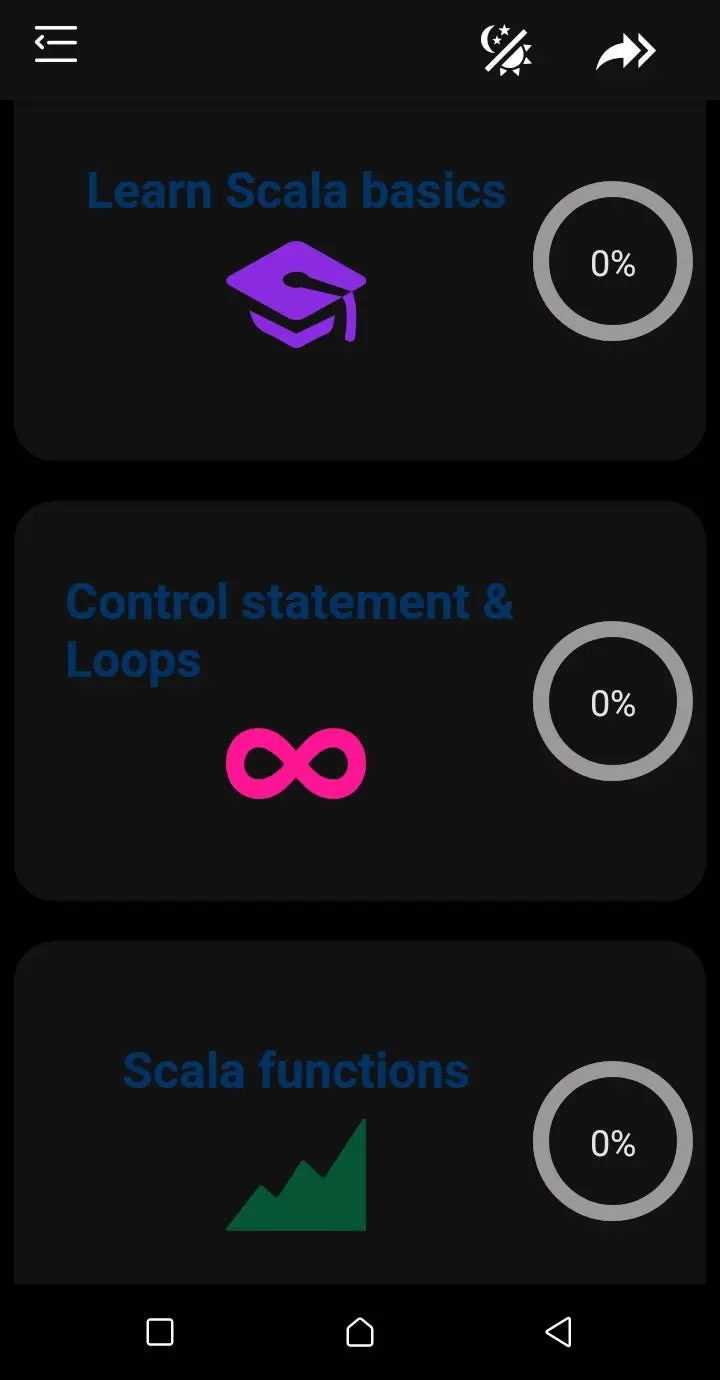
Task: Share the app with the arrow icon
Action: 626,52
